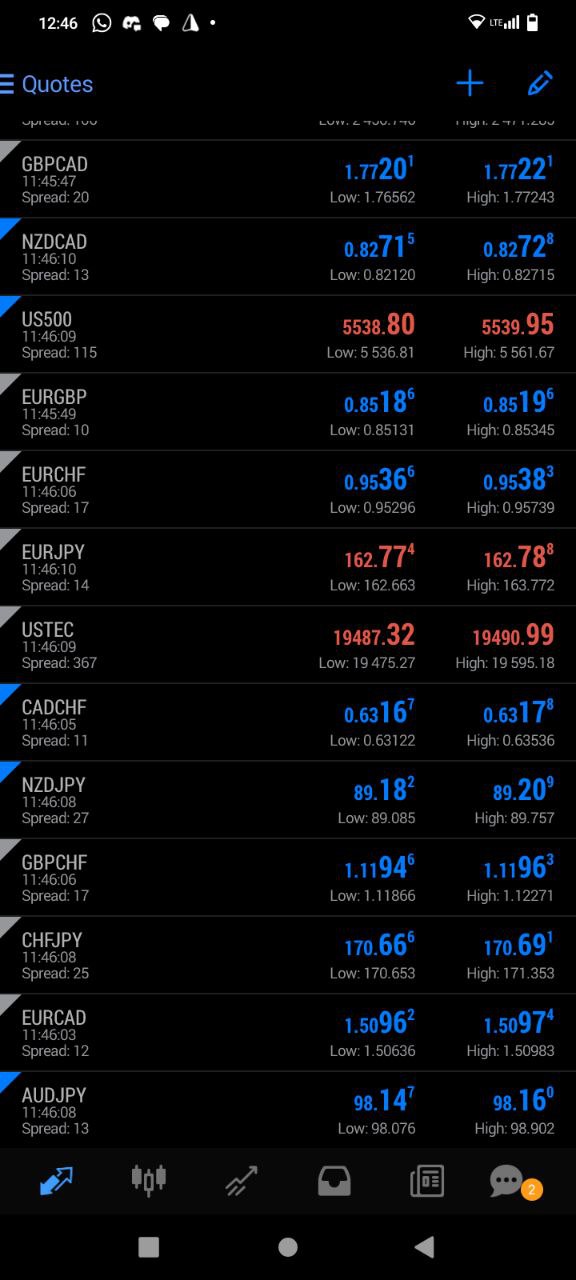The width and height of the screenshot is (576, 1280).
Task: Tap the EURGBP quote row
Action: click(288, 412)
